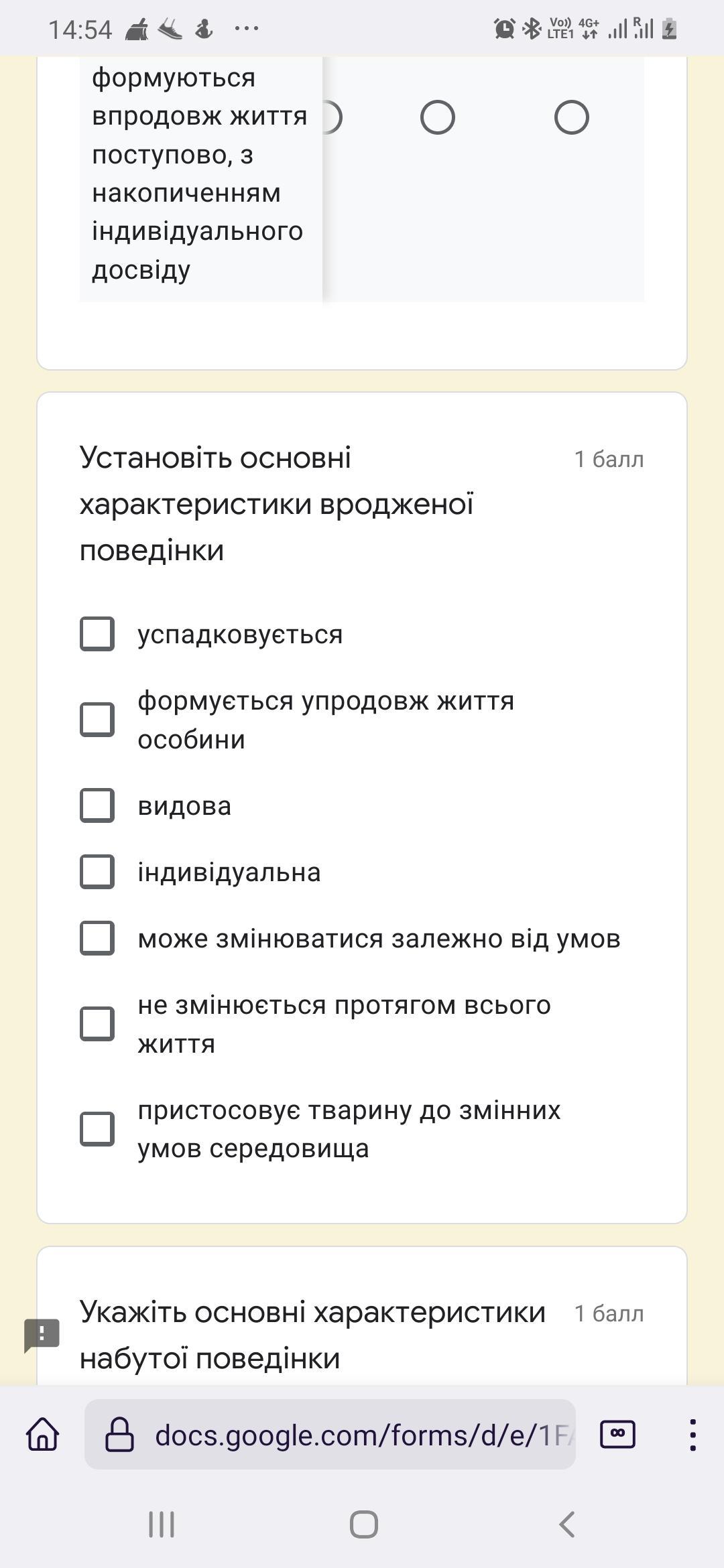Open recent apps from navigation bar

pyautogui.click(x=162, y=1524)
